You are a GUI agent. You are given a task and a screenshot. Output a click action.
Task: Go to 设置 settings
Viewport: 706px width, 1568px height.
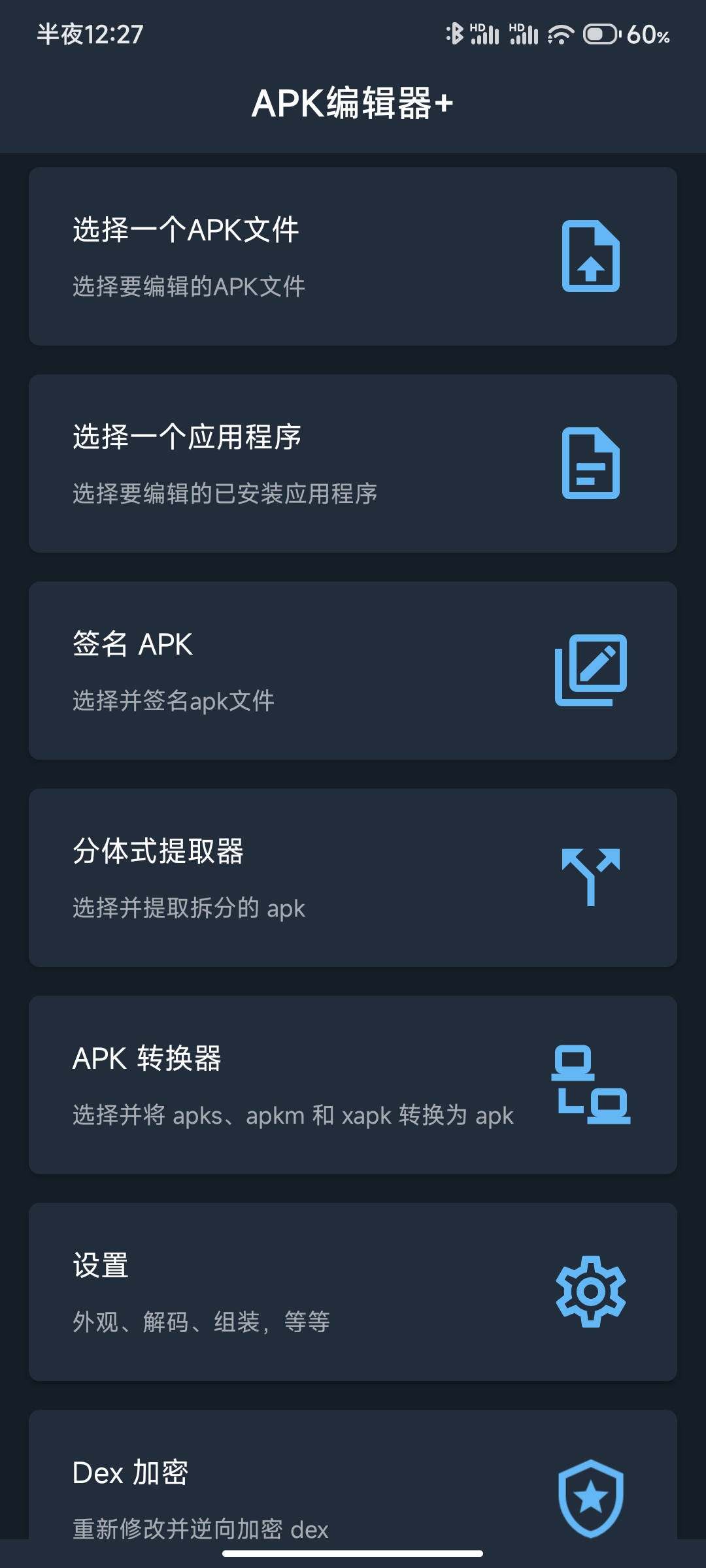click(x=353, y=1292)
